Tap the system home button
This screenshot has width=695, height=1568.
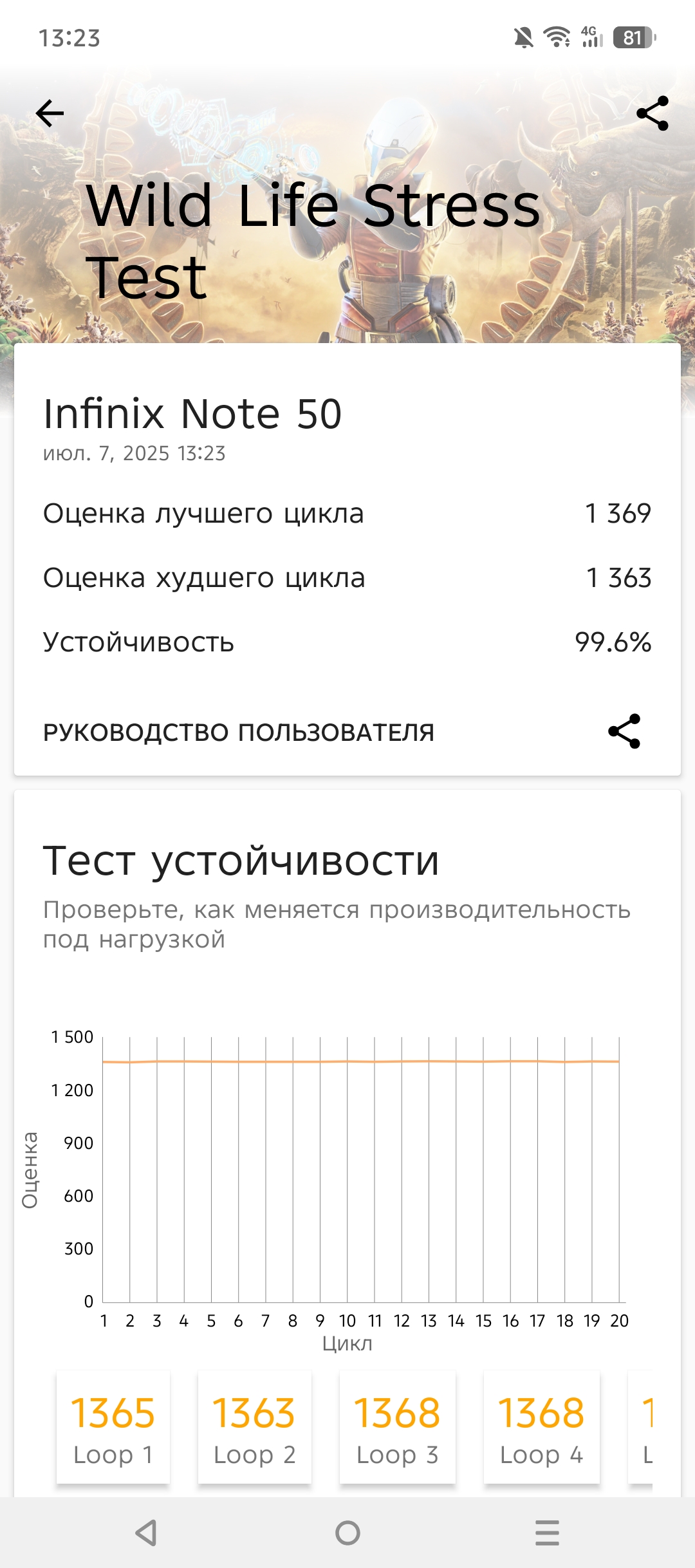click(347, 1533)
